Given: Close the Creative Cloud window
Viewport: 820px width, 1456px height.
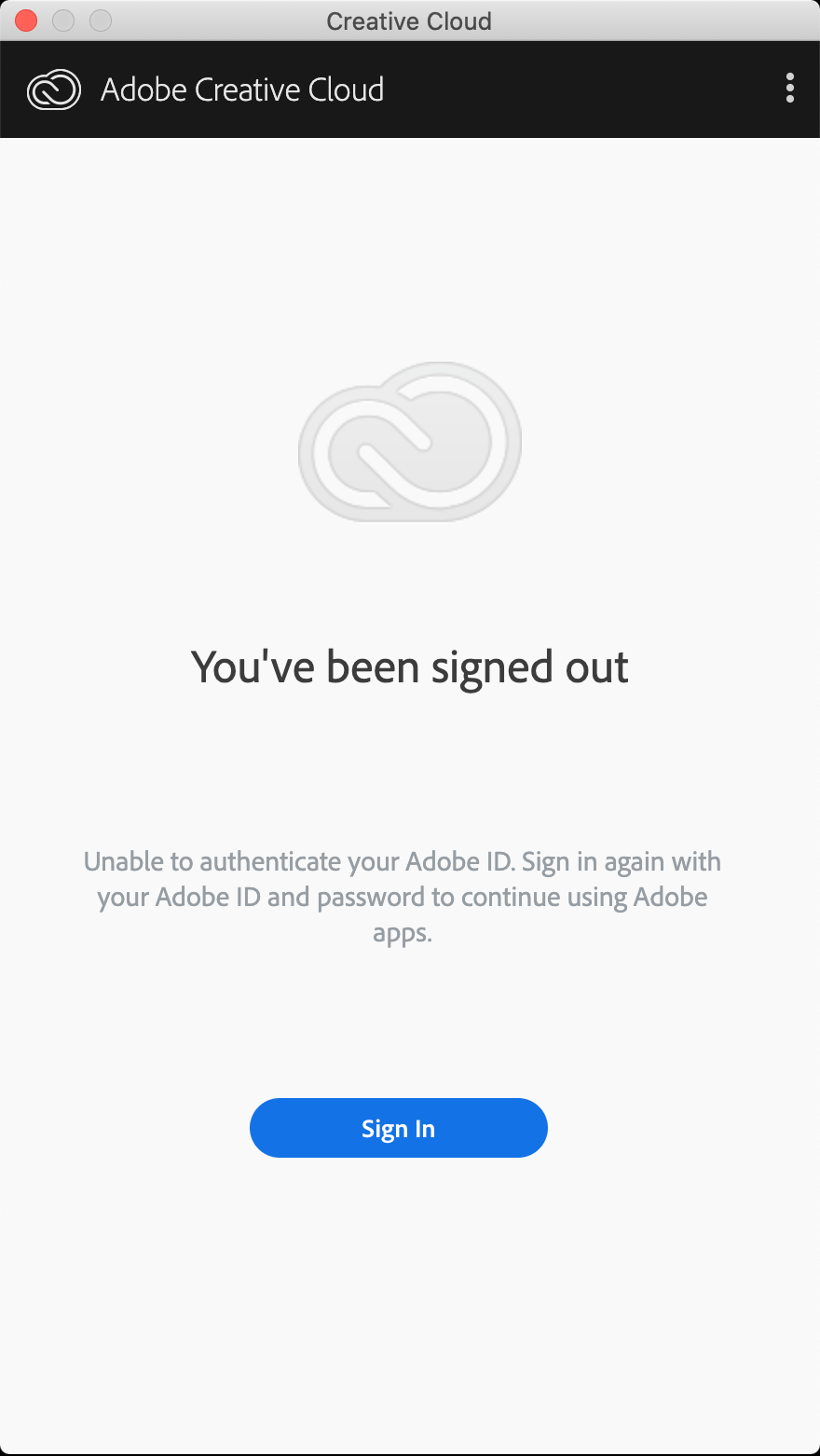Looking at the screenshot, I should [x=26, y=21].
